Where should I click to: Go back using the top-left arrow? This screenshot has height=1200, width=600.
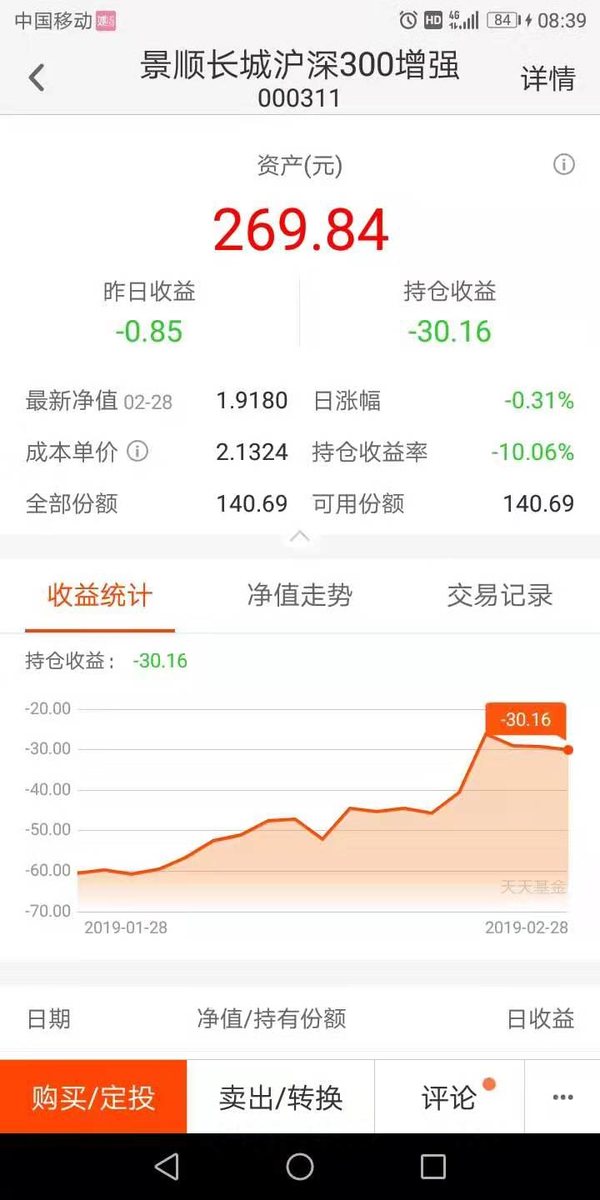pos(37,77)
